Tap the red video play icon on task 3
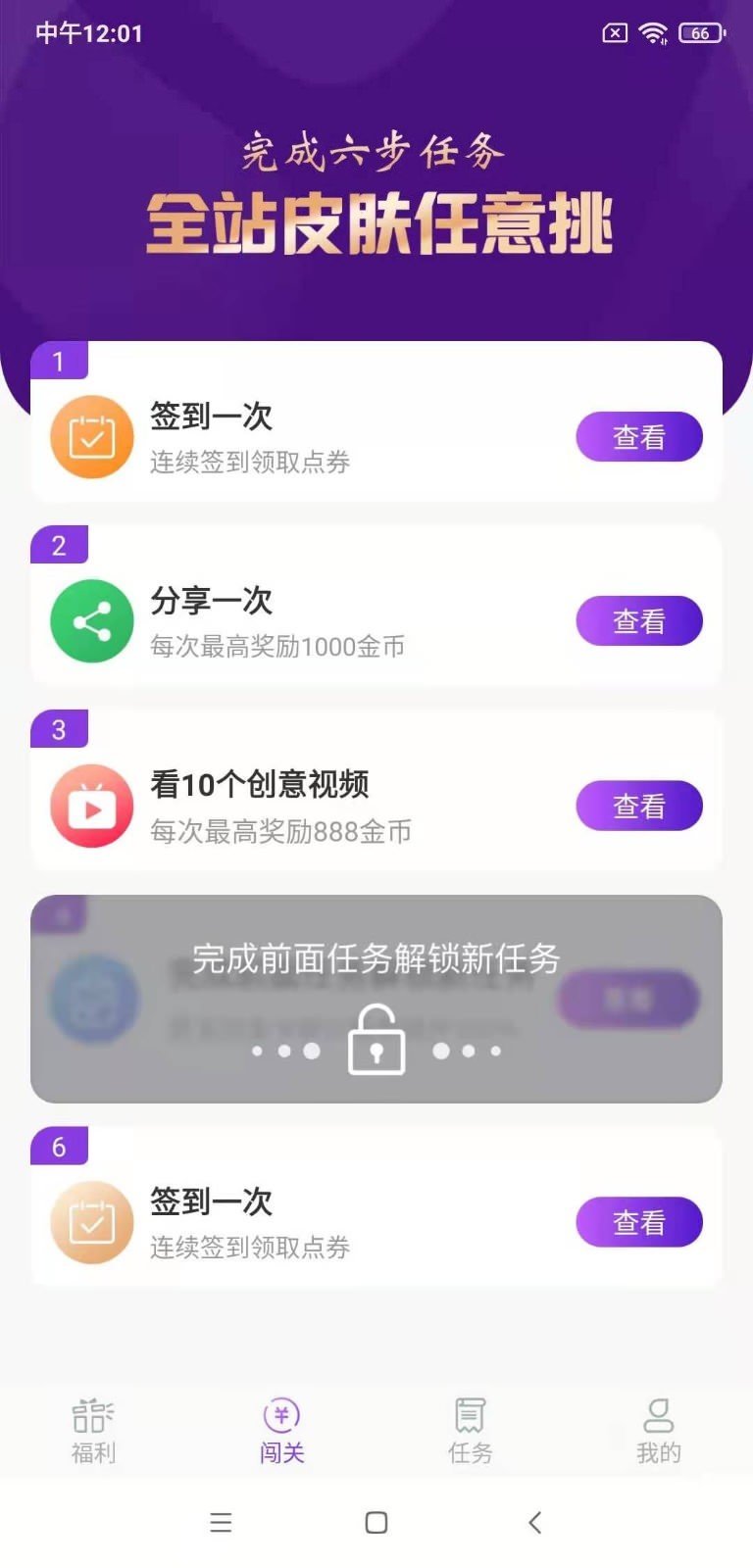Viewport: 753px width, 1568px height. 91,805
